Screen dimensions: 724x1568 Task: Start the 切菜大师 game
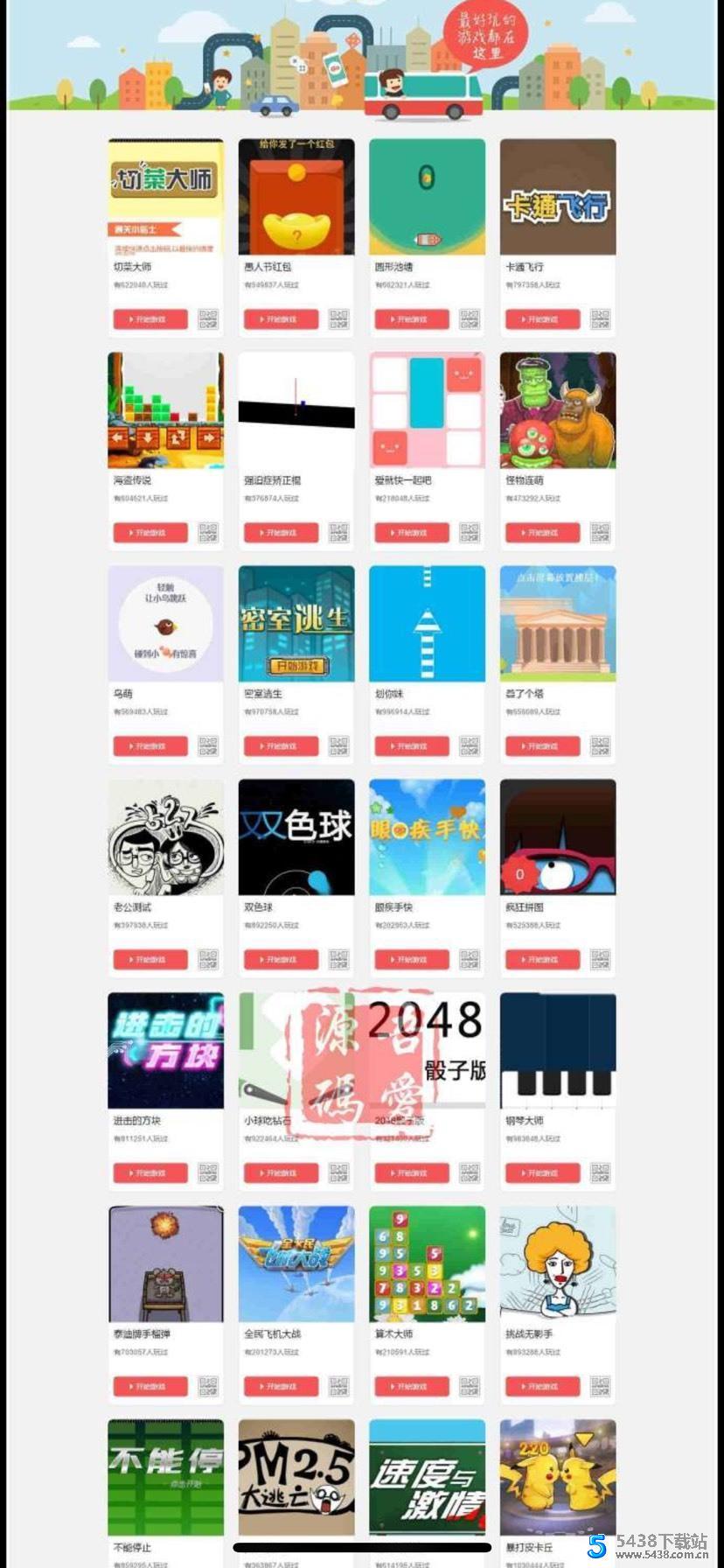(150, 319)
